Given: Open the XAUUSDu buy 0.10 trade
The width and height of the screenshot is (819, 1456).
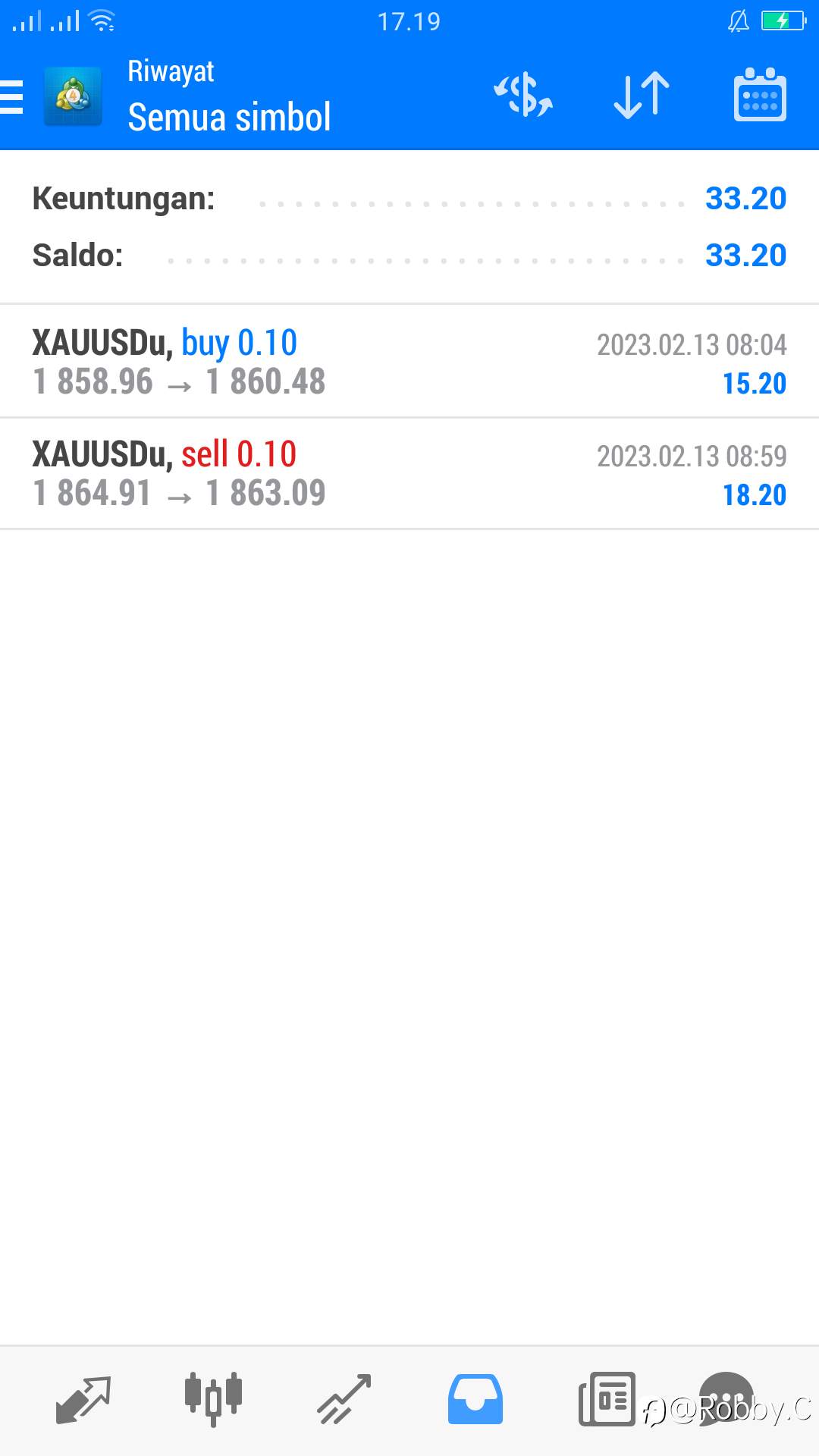Looking at the screenshot, I should (x=409, y=362).
